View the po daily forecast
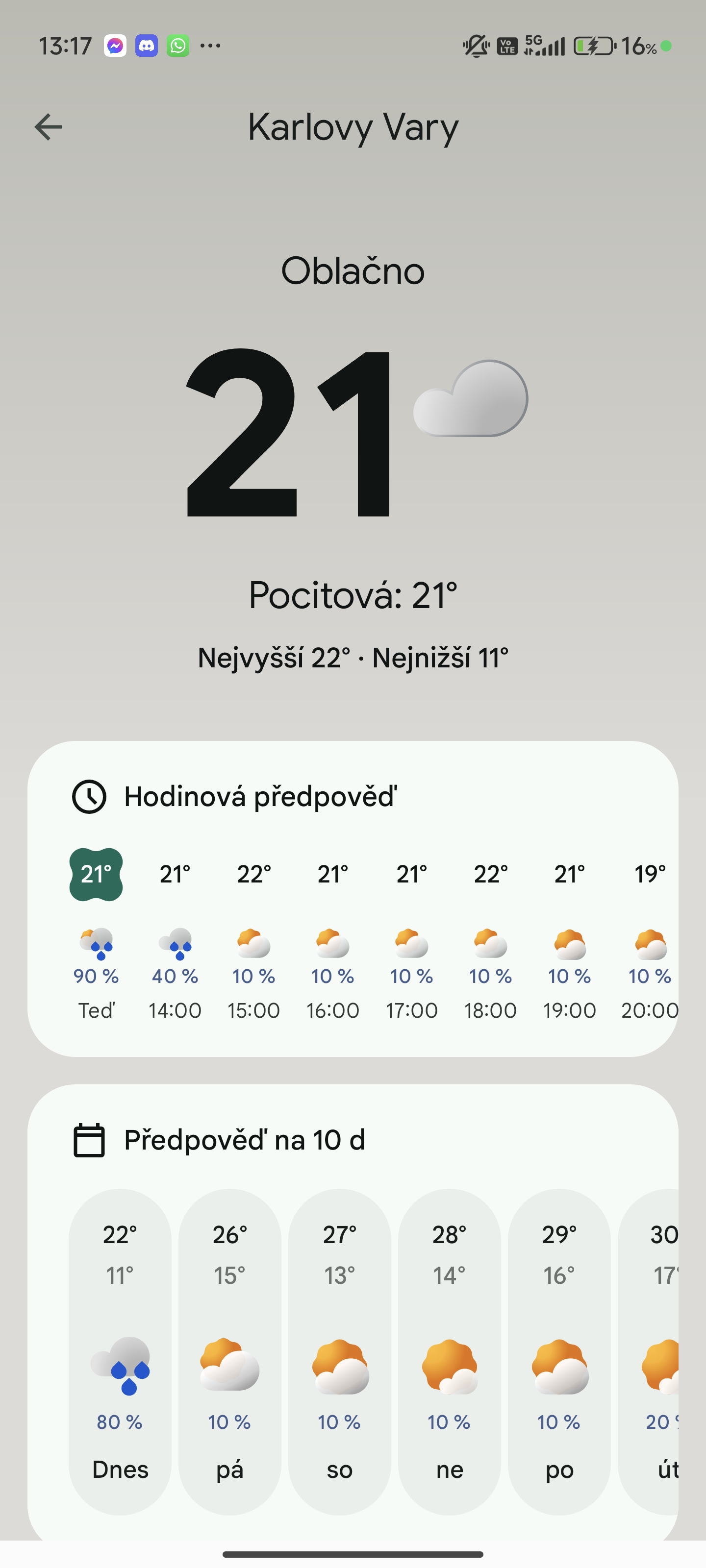This screenshot has width=706, height=1568. click(559, 1351)
